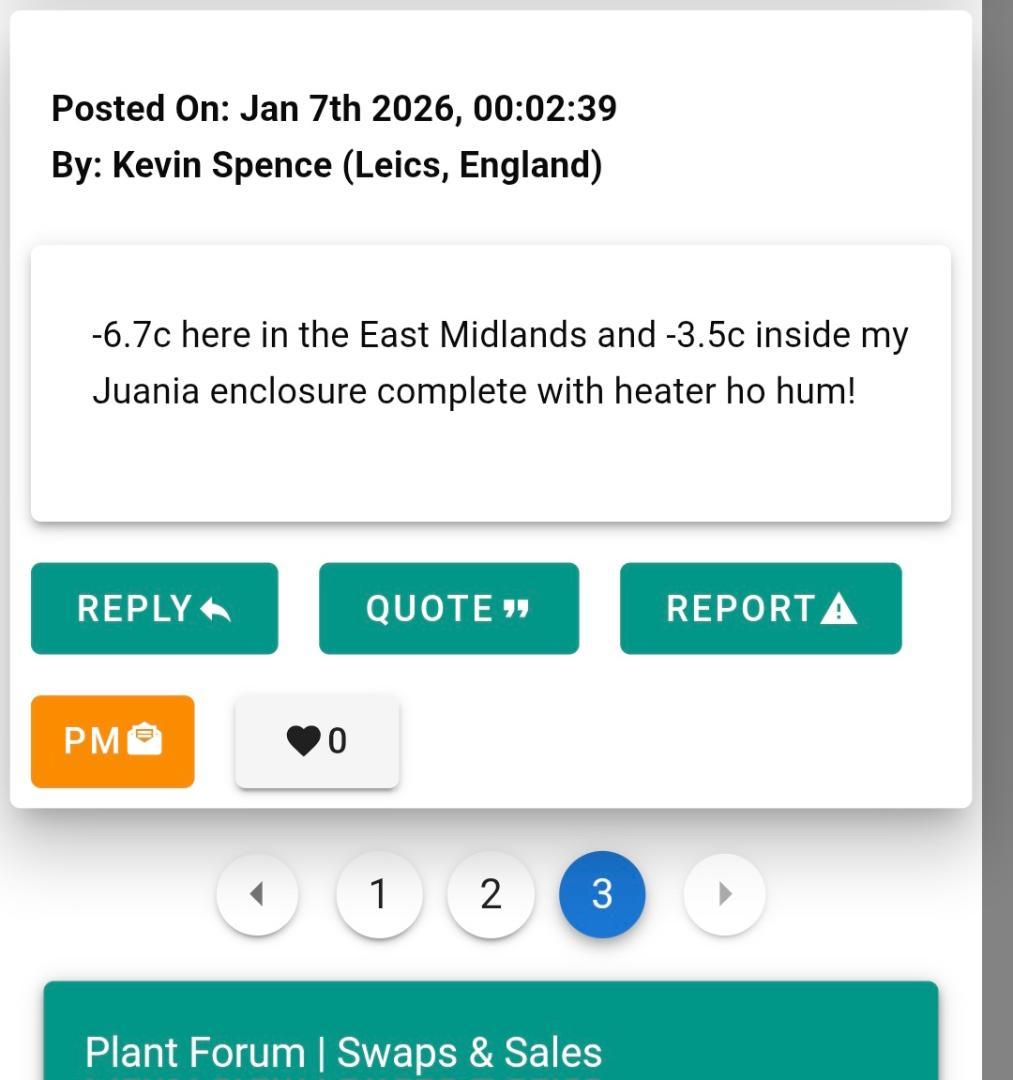Report this forum post

coord(760,608)
